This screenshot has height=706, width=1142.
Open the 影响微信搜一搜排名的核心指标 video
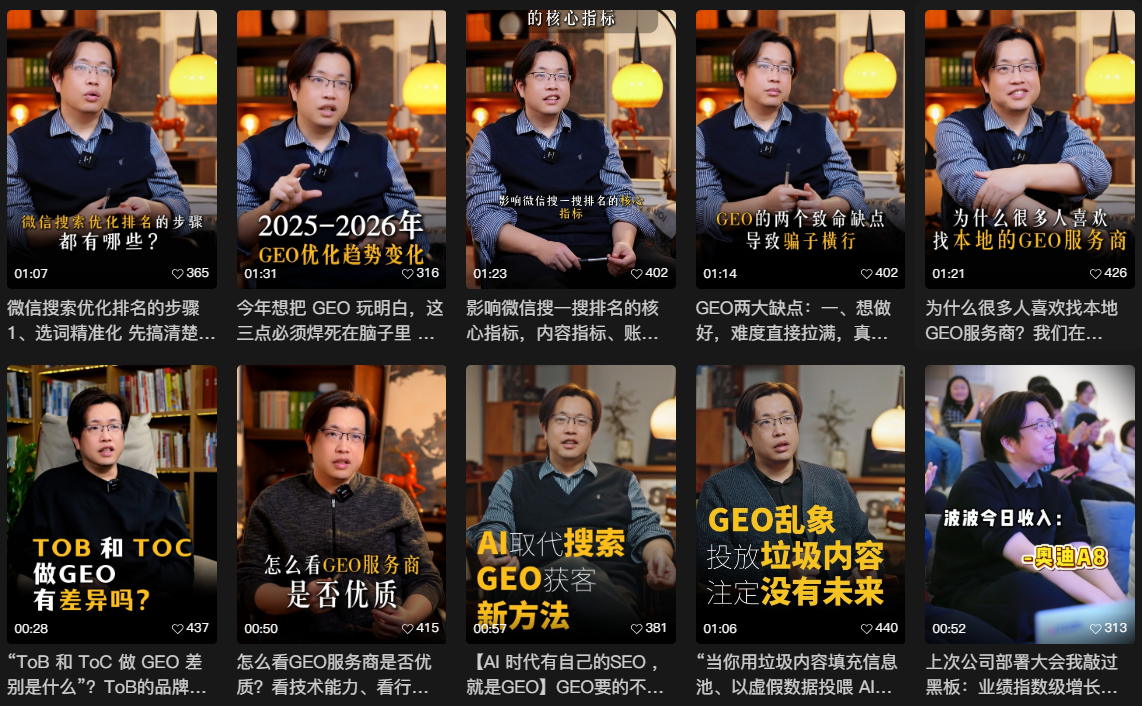click(570, 150)
